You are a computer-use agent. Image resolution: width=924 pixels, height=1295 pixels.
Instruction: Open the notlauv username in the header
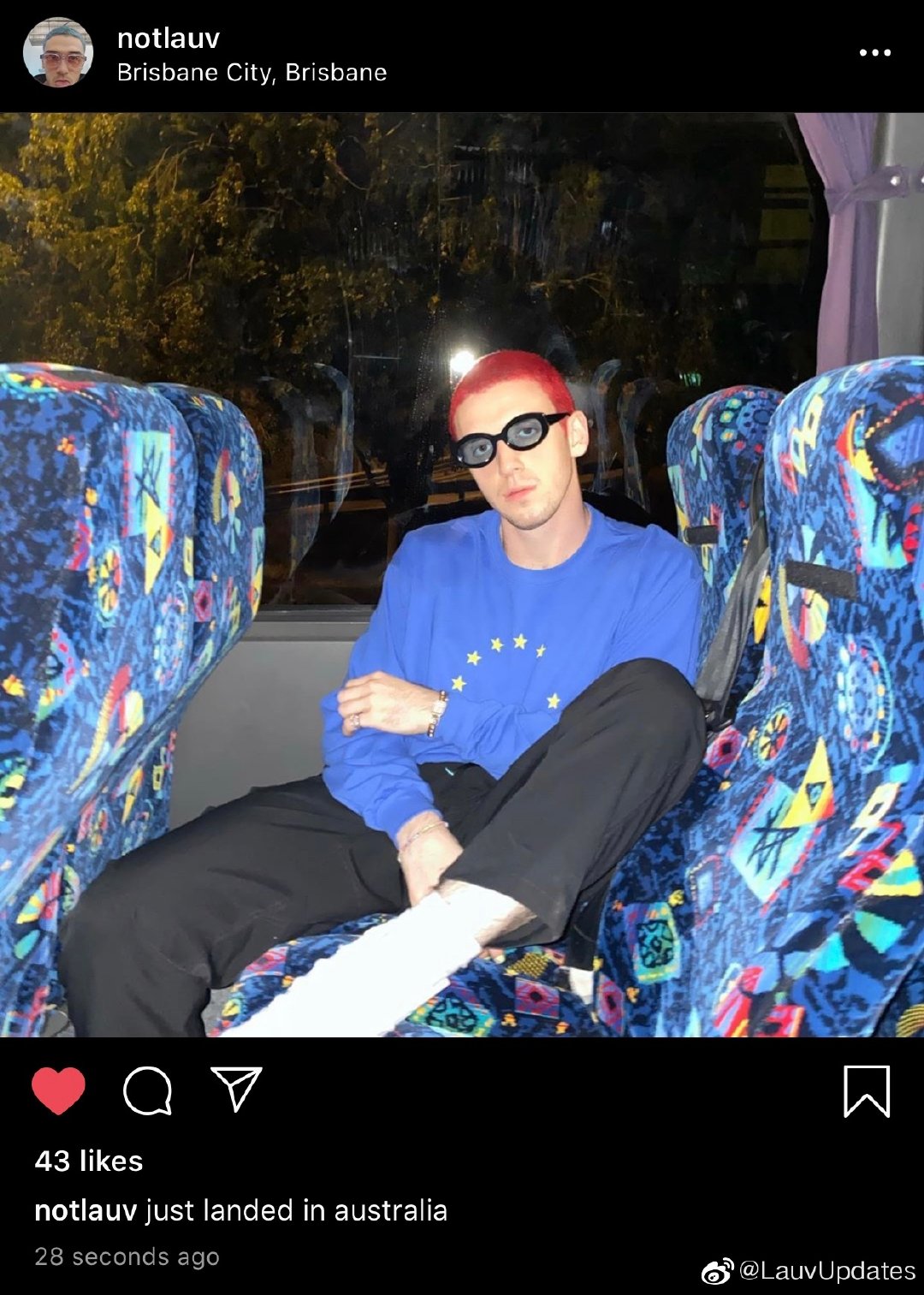(168, 38)
